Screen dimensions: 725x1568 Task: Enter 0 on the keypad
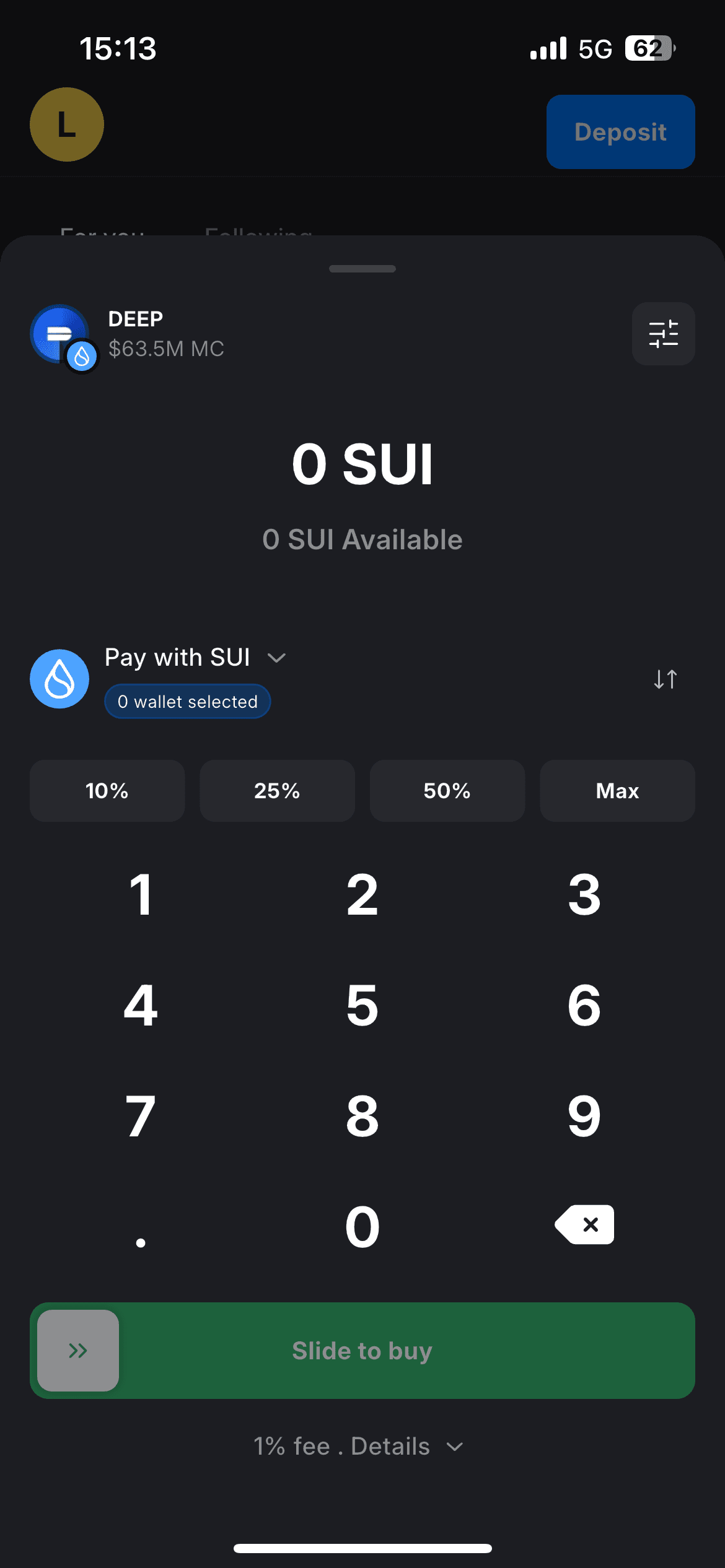point(362,1227)
